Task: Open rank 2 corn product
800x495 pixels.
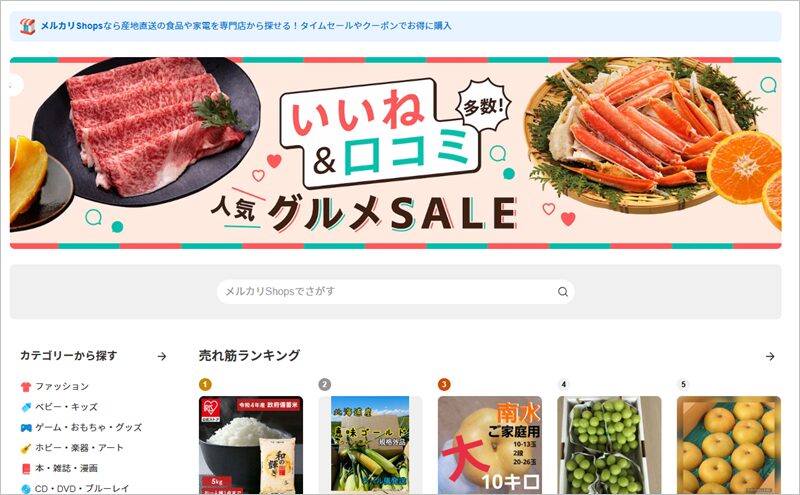Action: tap(370, 445)
